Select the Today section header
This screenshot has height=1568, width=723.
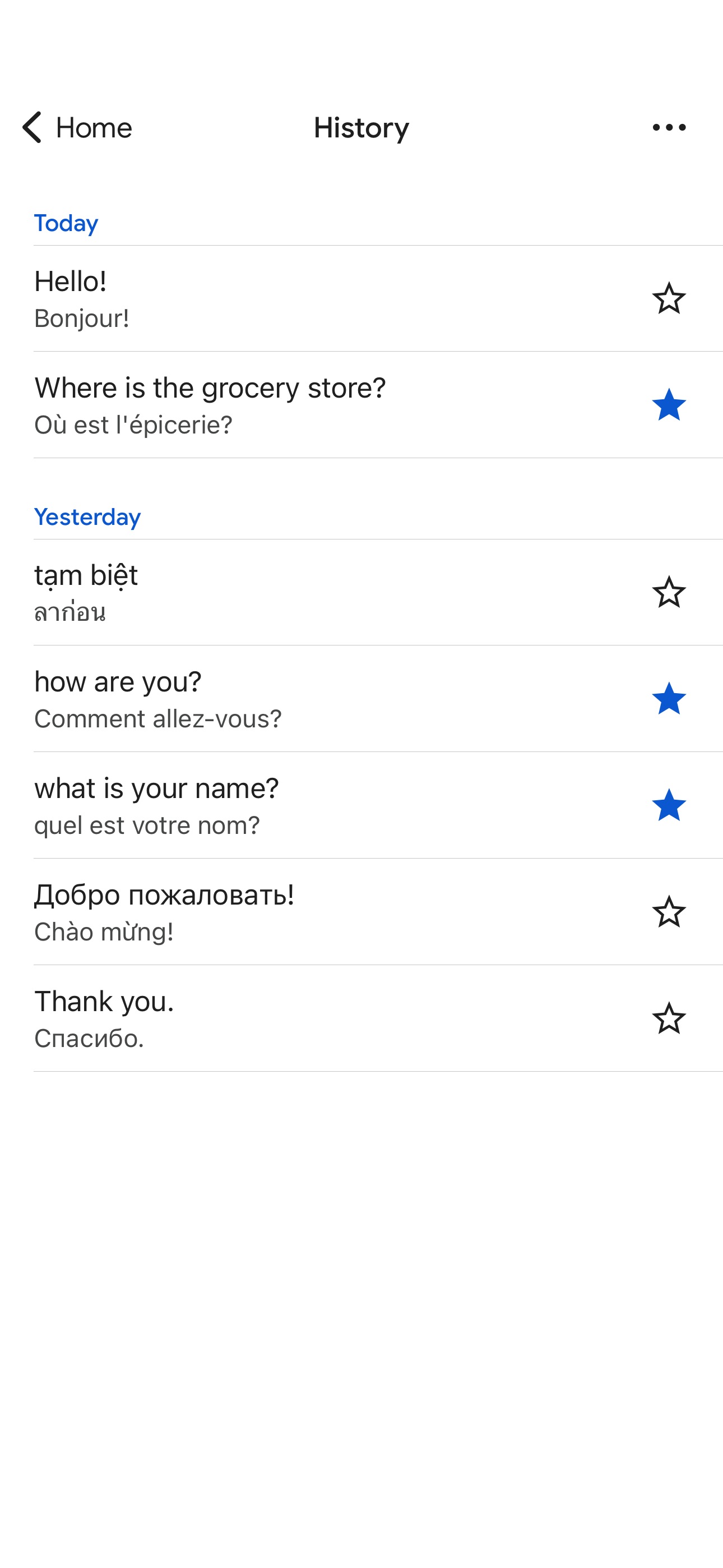tap(66, 223)
